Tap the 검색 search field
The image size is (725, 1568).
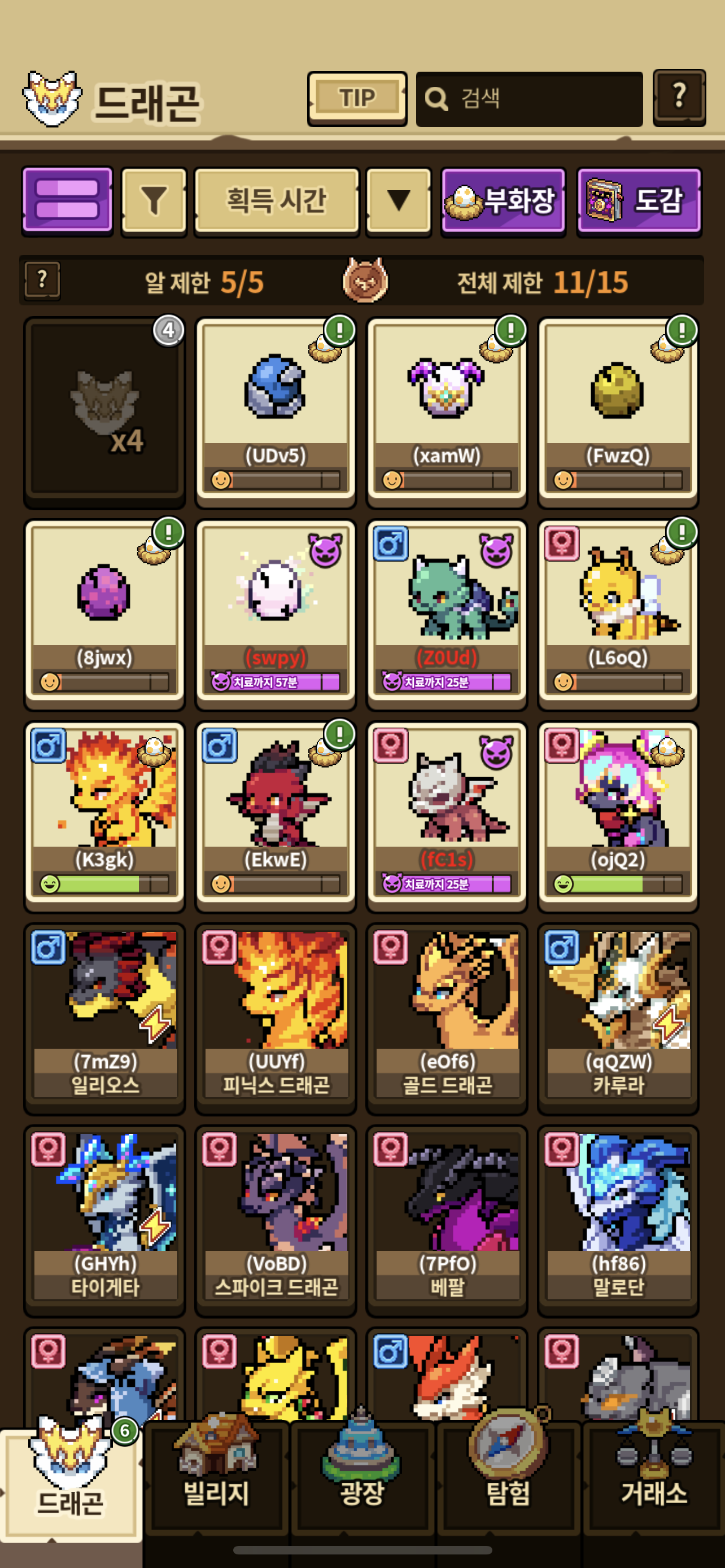[529, 99]
